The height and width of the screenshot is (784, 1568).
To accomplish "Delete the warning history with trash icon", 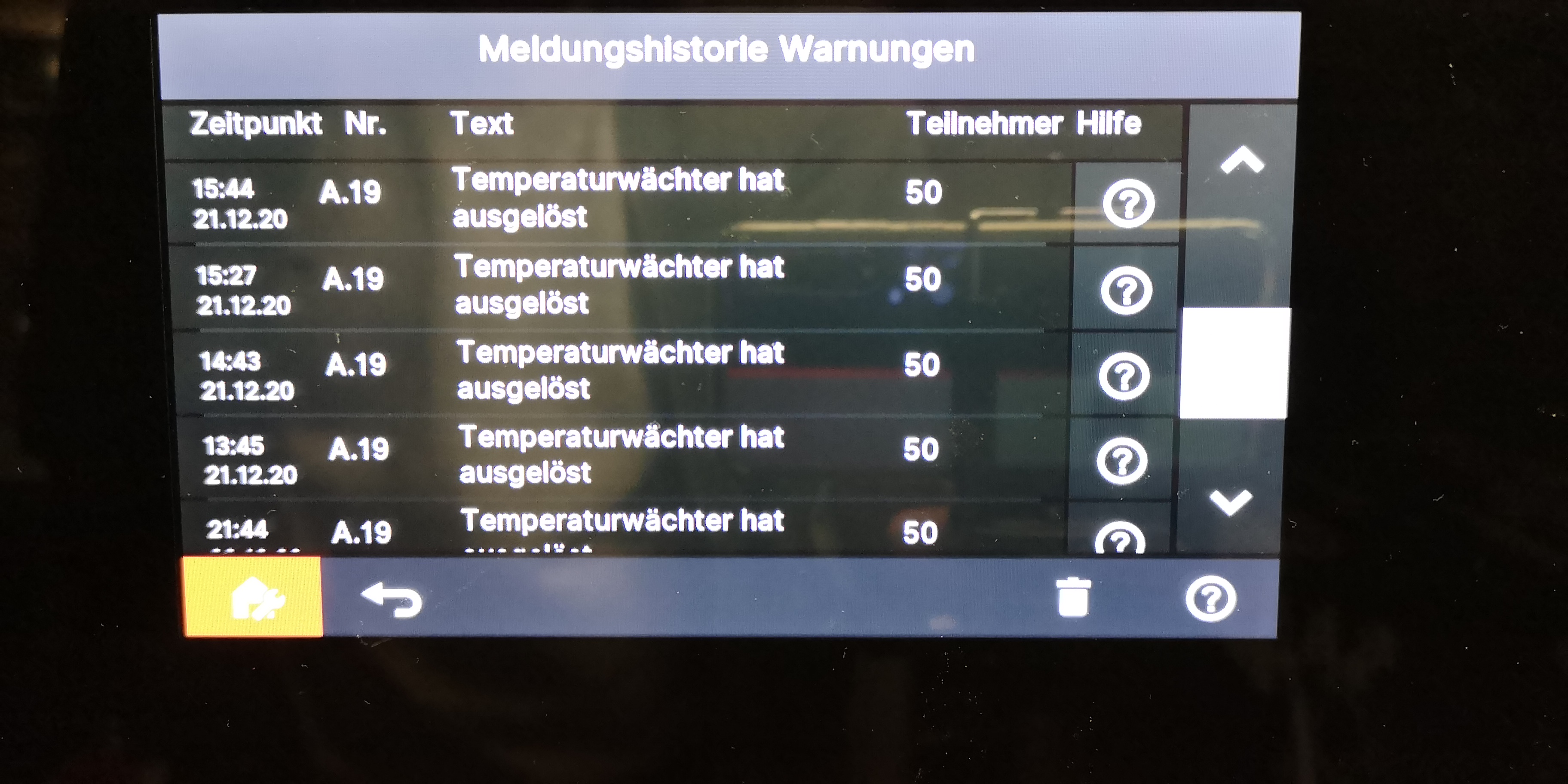I will (1072, 598).
